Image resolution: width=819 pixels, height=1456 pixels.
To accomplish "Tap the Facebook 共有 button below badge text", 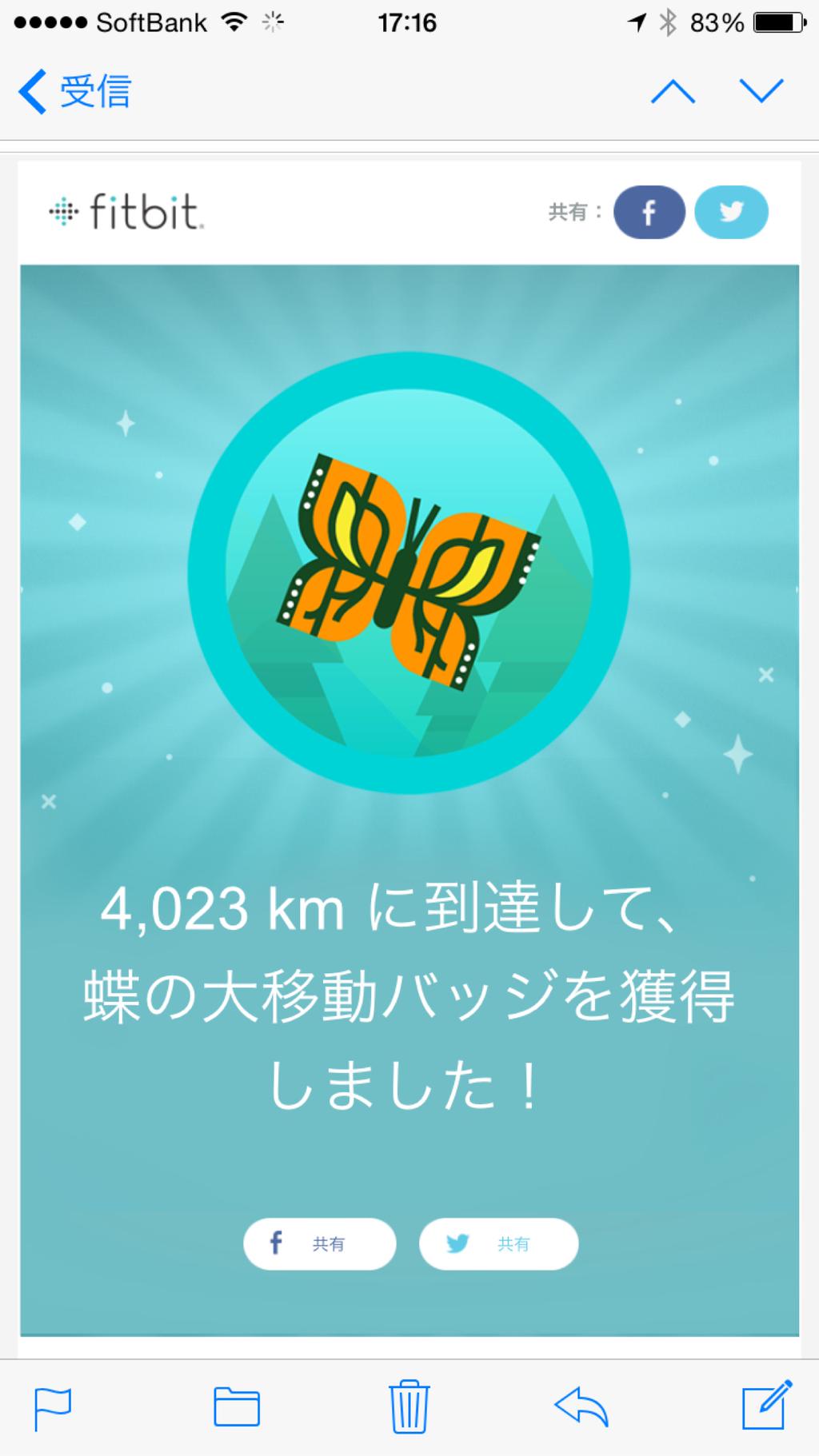I will (x=319, y=1244).
